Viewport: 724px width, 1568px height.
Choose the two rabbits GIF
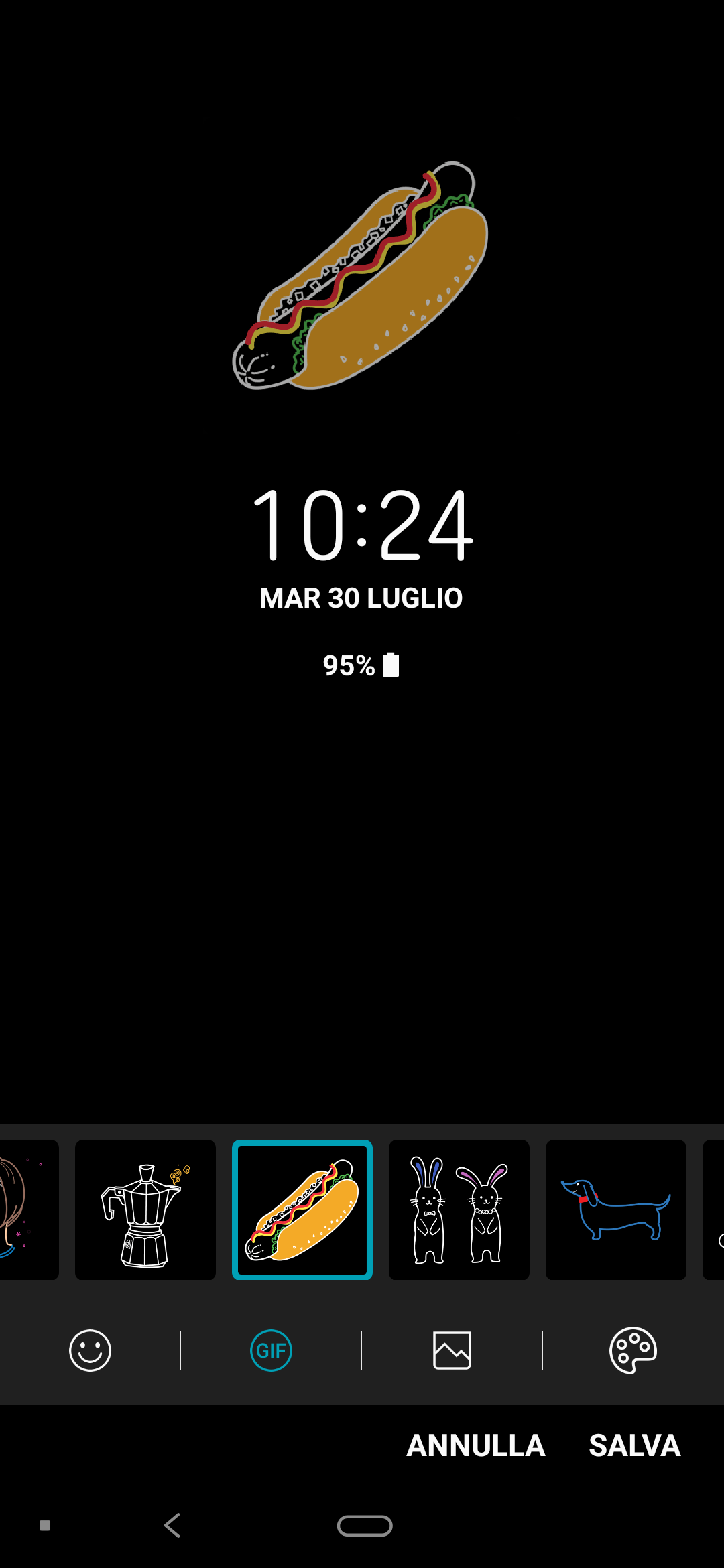pos(459,1210)
